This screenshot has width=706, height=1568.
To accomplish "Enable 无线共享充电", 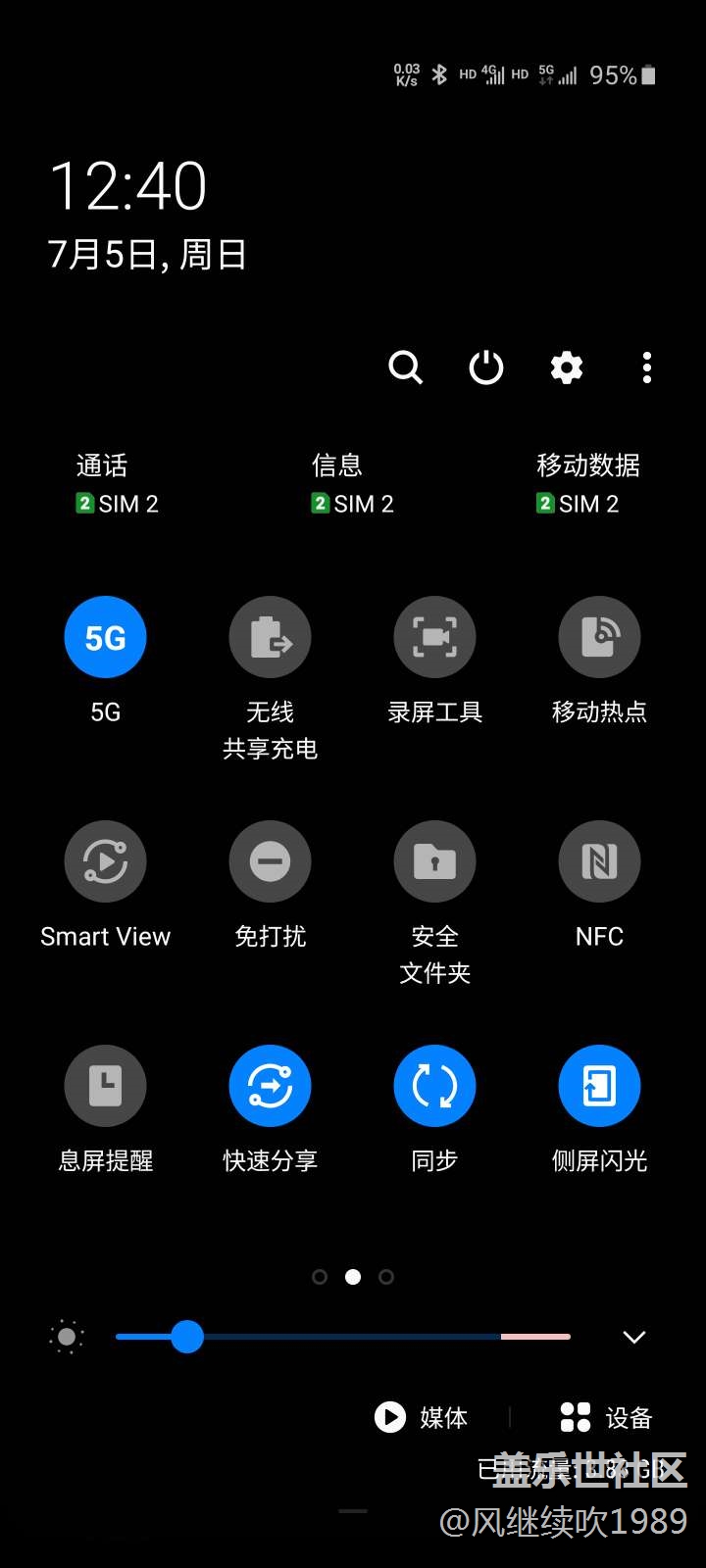I will coord(270,637).
